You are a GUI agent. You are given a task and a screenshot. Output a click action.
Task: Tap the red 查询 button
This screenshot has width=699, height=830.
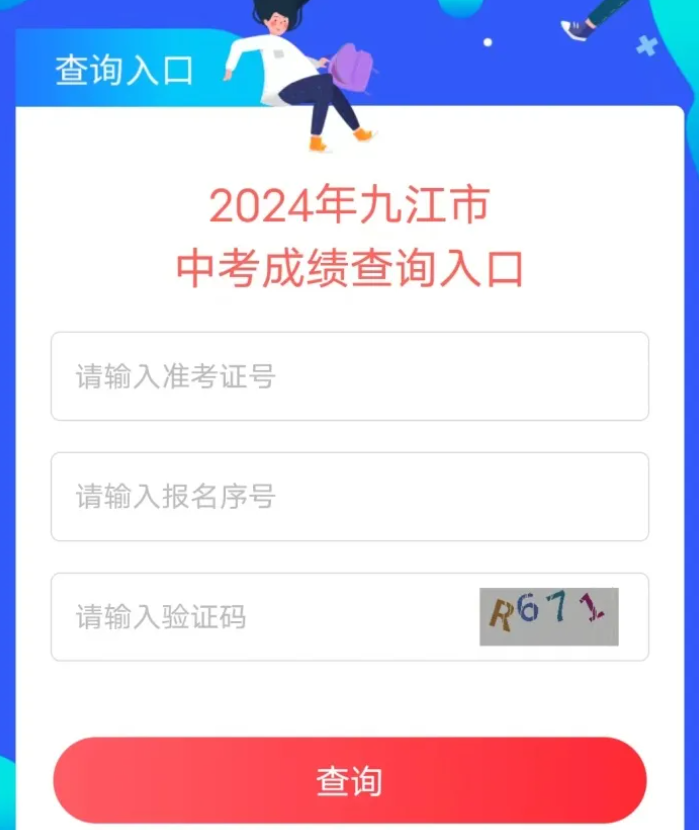point(349,781)
